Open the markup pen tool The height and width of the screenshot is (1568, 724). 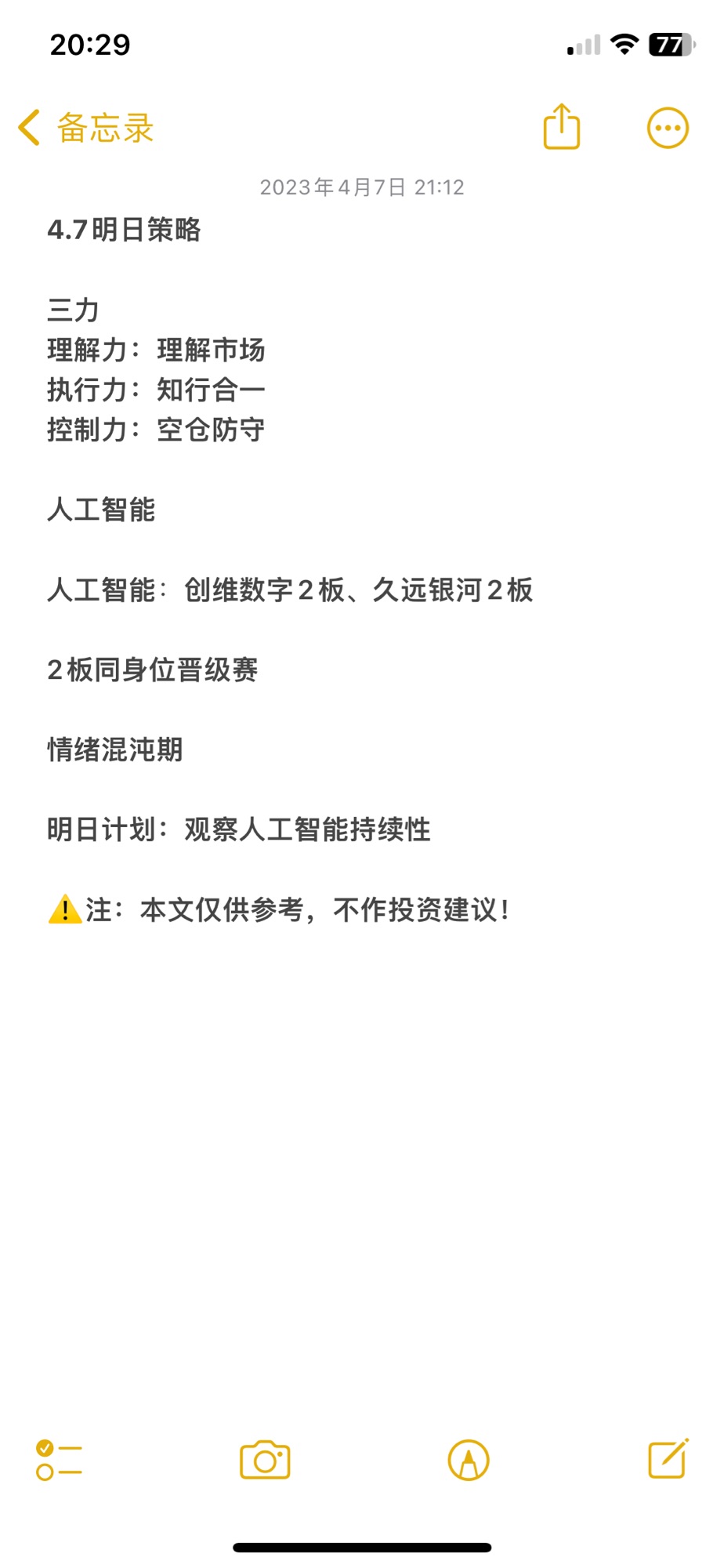click(469, 1460)
